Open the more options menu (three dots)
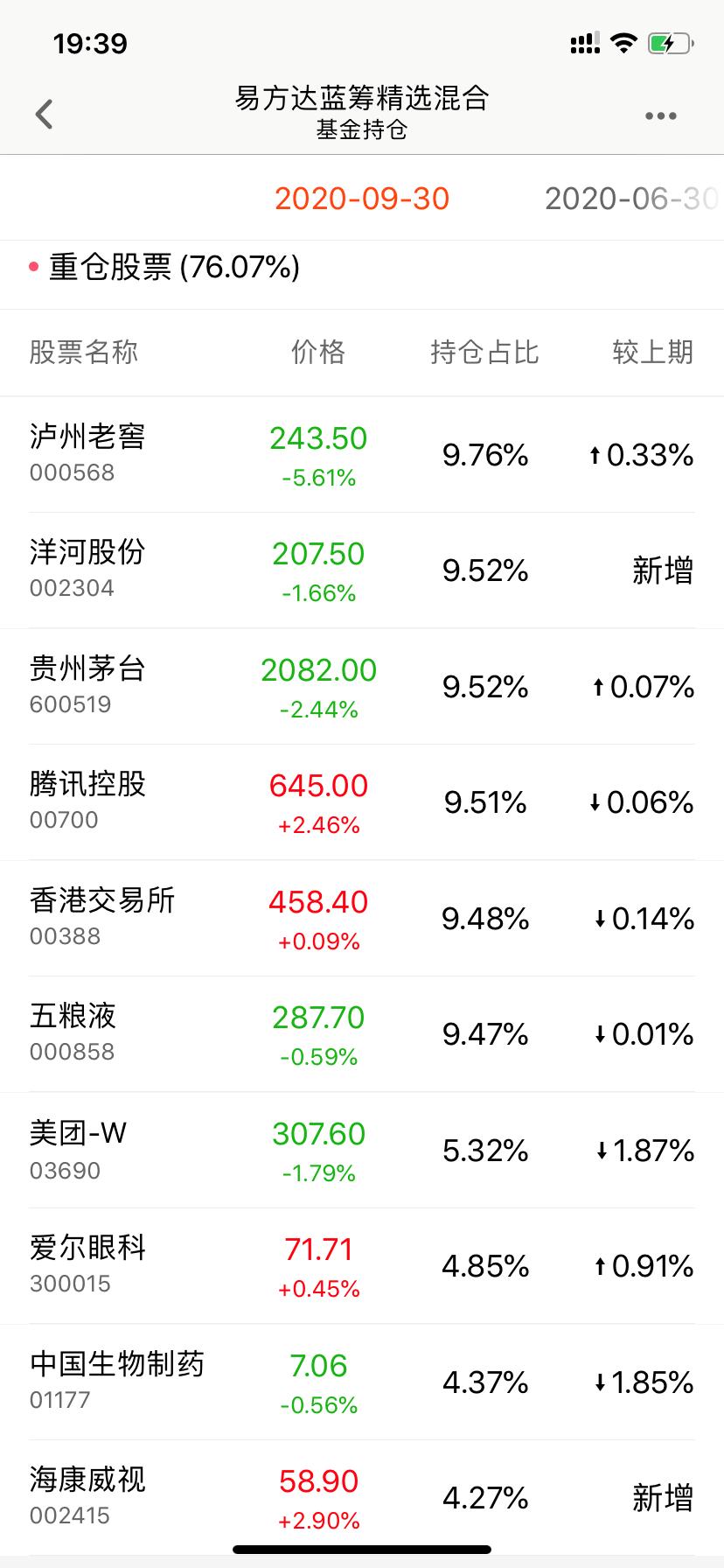The width and height of the screenshot is (724, 1568). coord(660,115)
